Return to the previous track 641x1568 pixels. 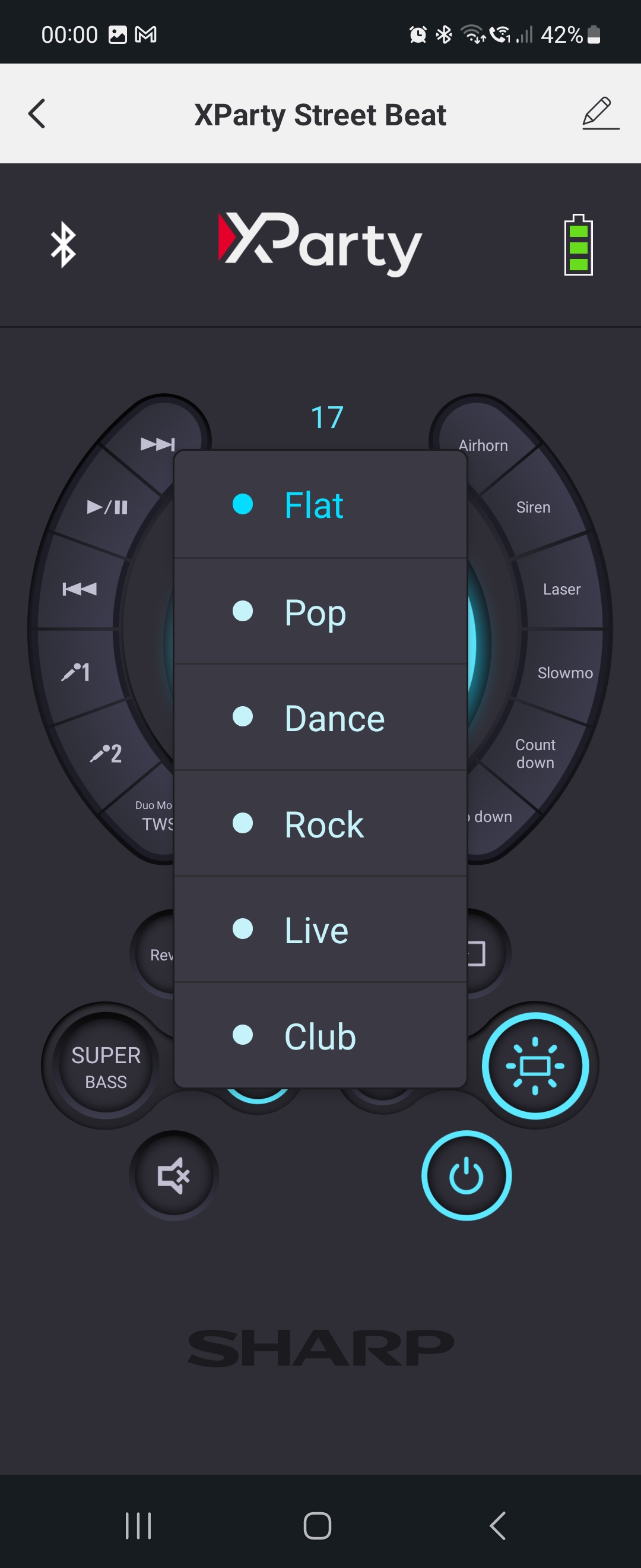pyautogui.click(x=80, y=589)
